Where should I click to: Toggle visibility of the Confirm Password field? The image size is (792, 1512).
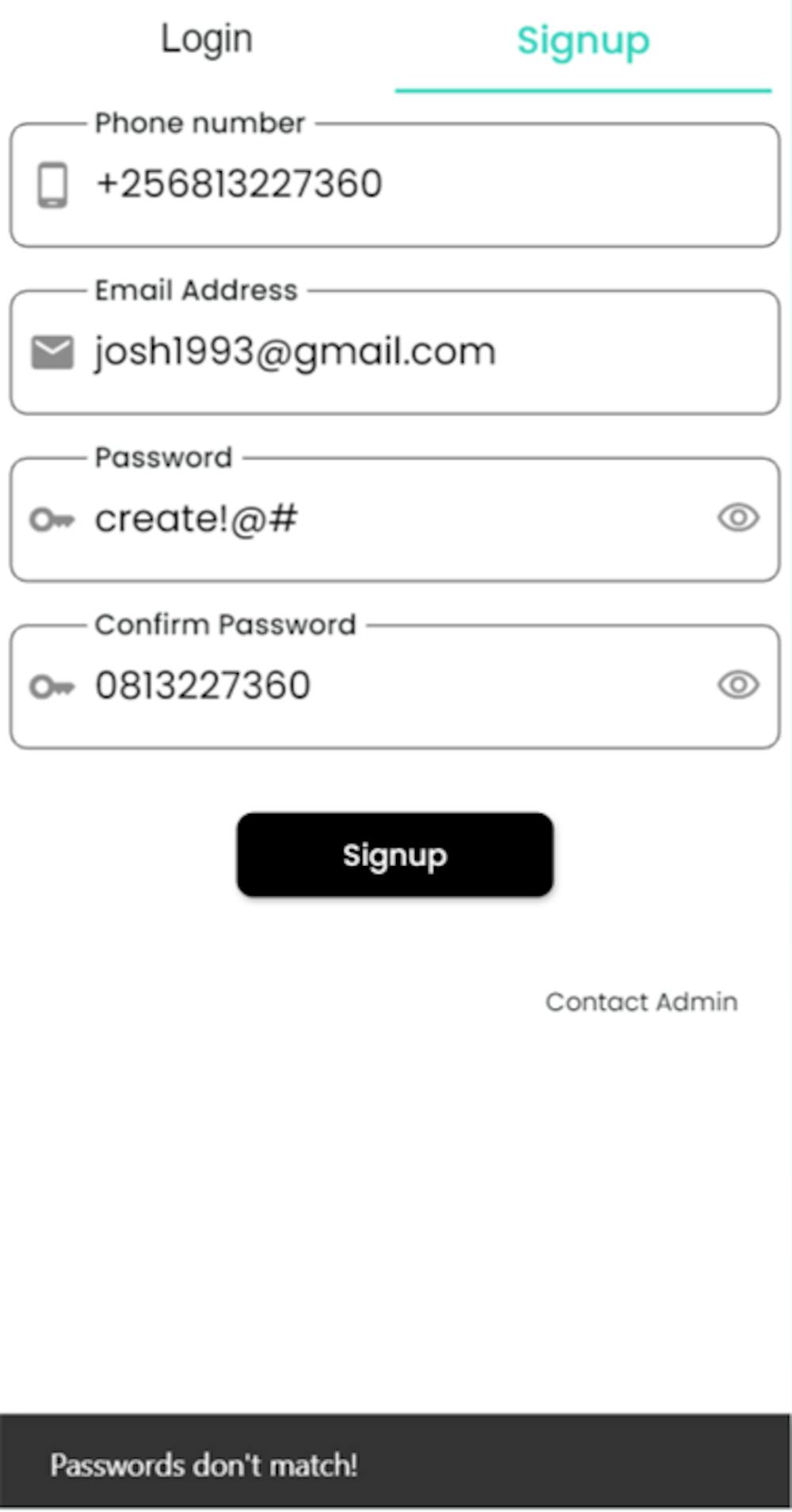click(x=738, y=686)
